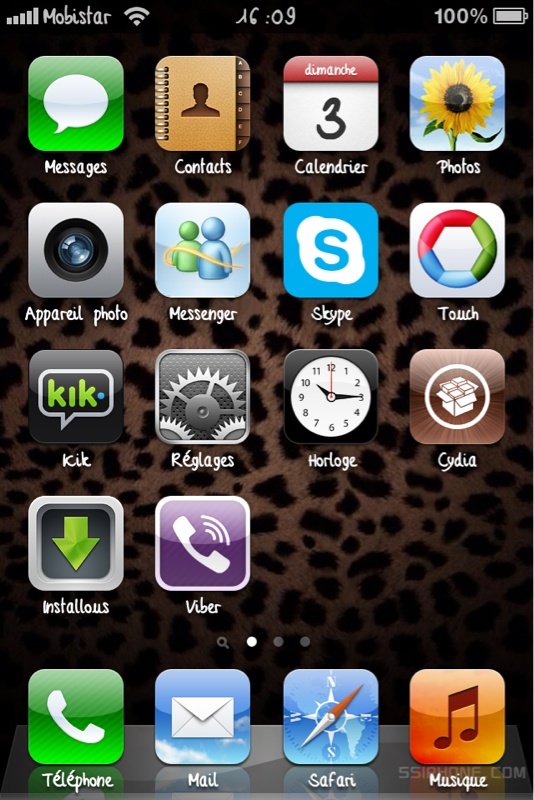The image size is (534, 800).
Task: Open Kik
Action: (76, 396)
